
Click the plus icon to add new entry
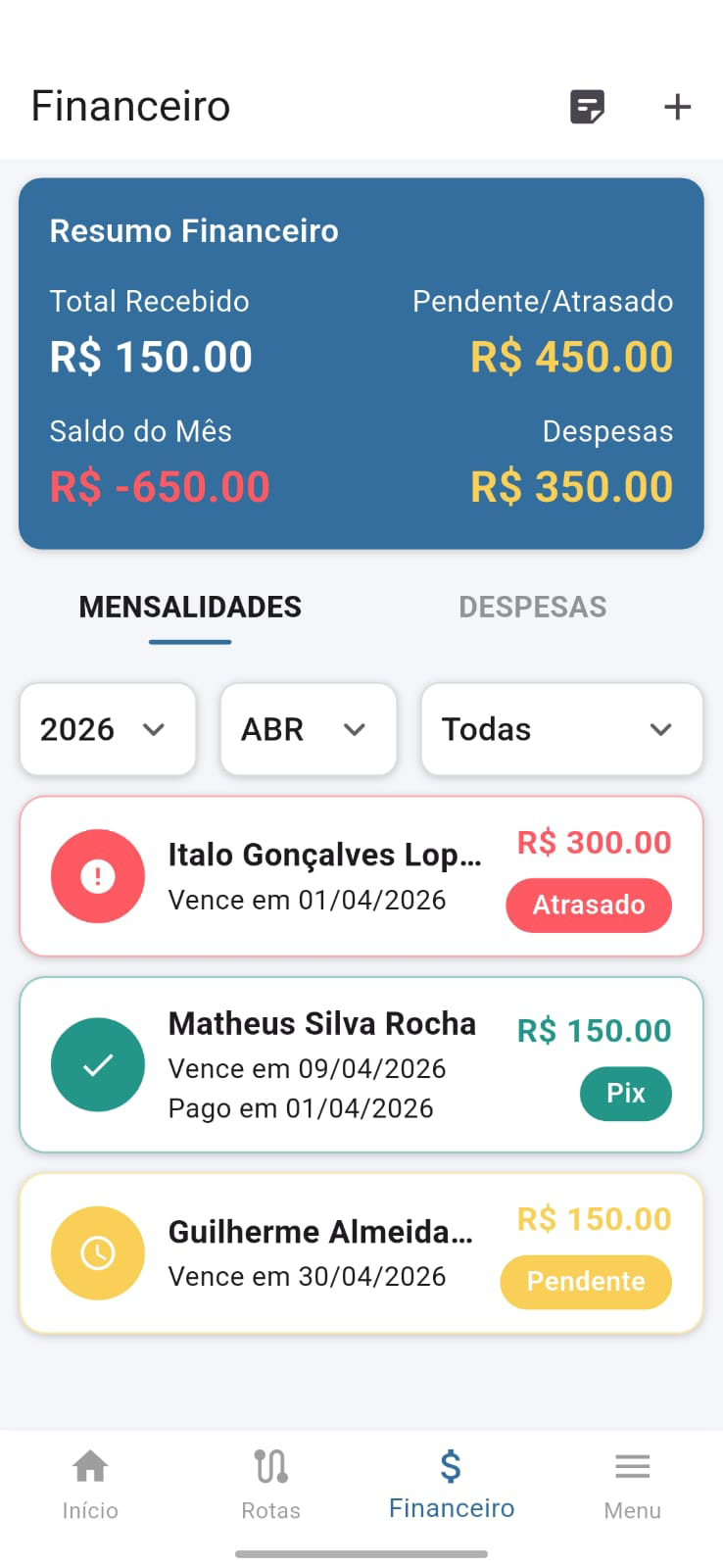click(677, 107)
